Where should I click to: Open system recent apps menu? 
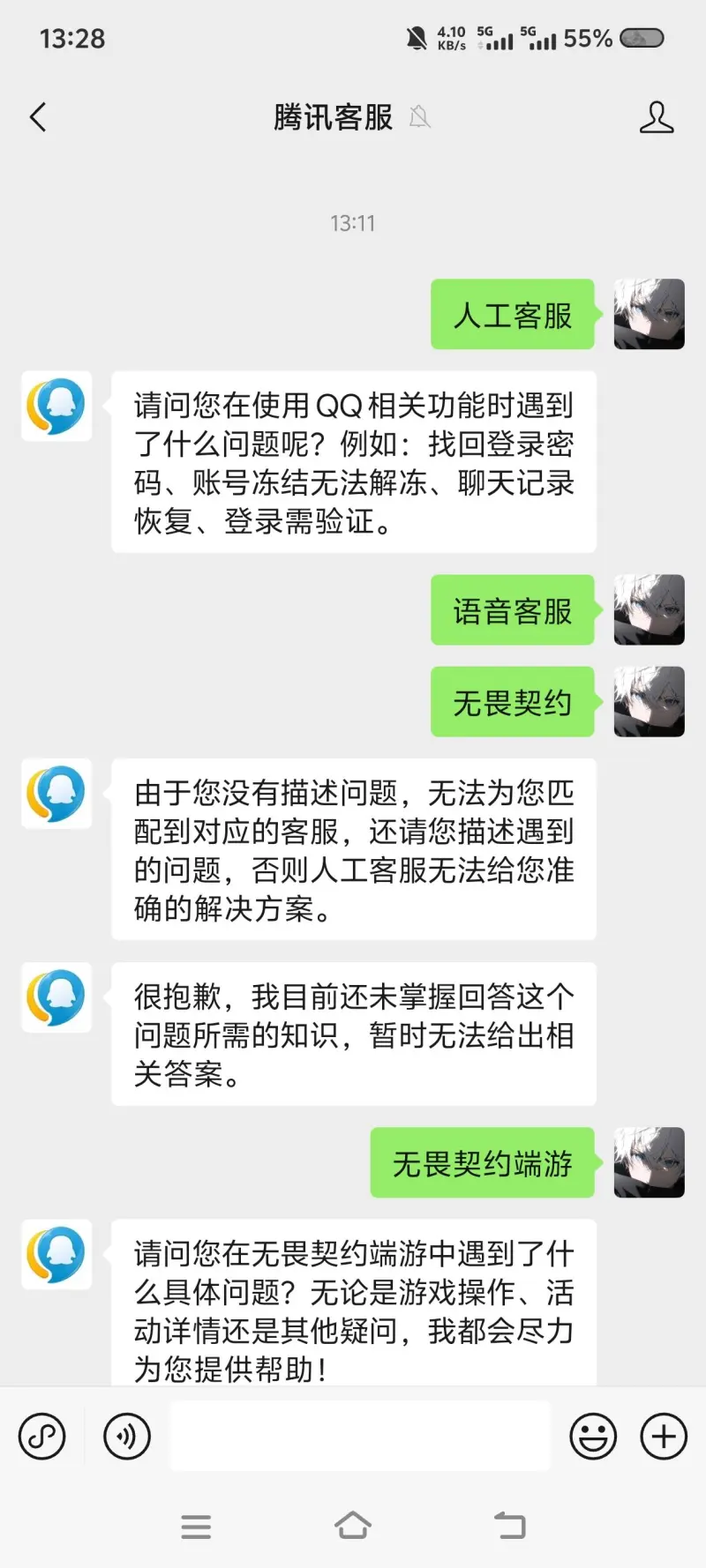(196, 1527)
